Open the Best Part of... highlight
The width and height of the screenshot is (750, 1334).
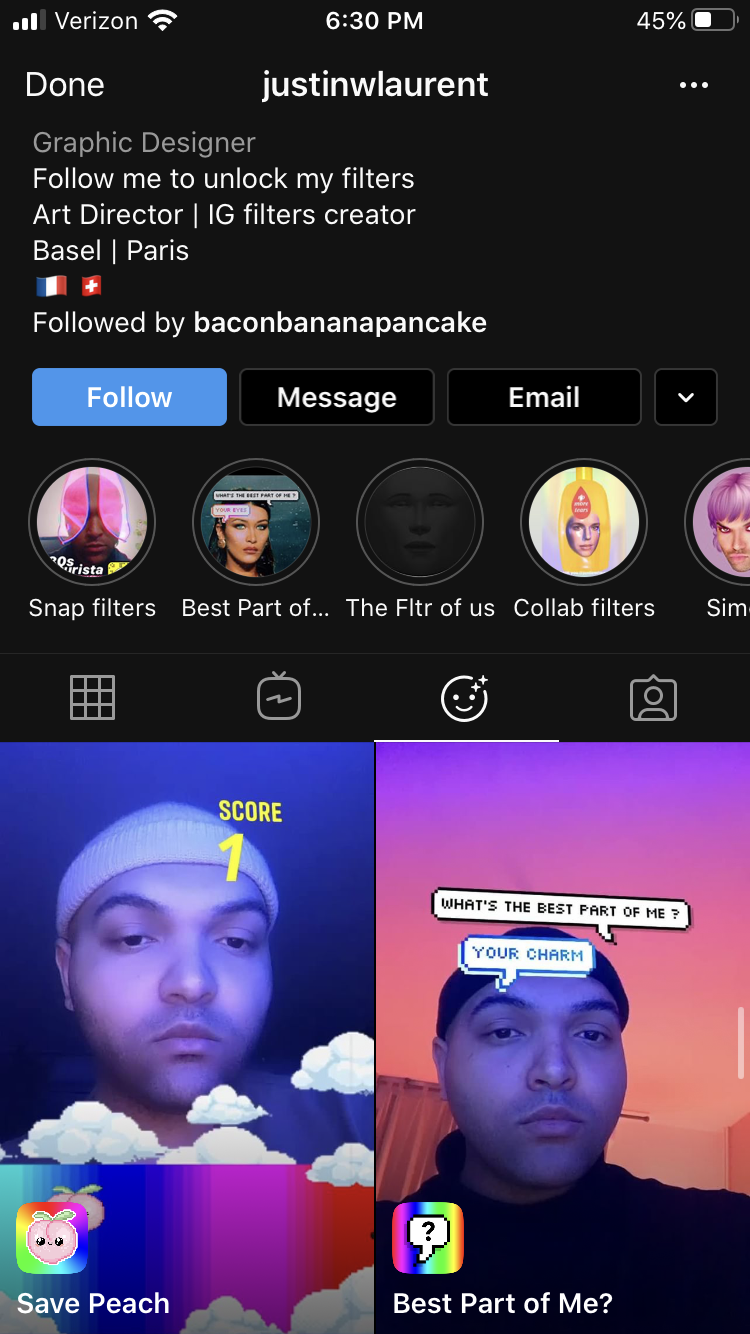point(256,522)
